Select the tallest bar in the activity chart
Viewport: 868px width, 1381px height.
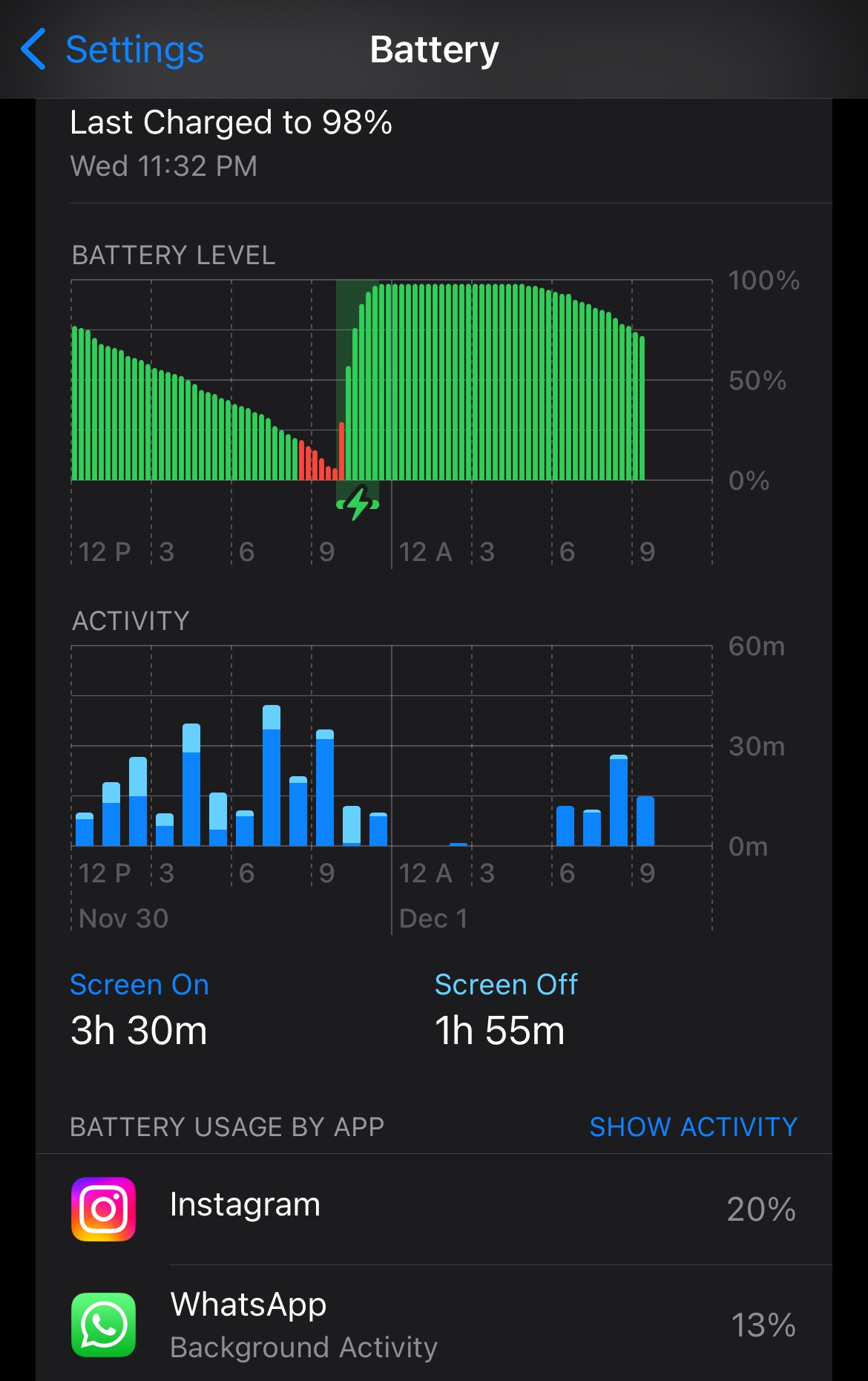(x=272, y=775)
